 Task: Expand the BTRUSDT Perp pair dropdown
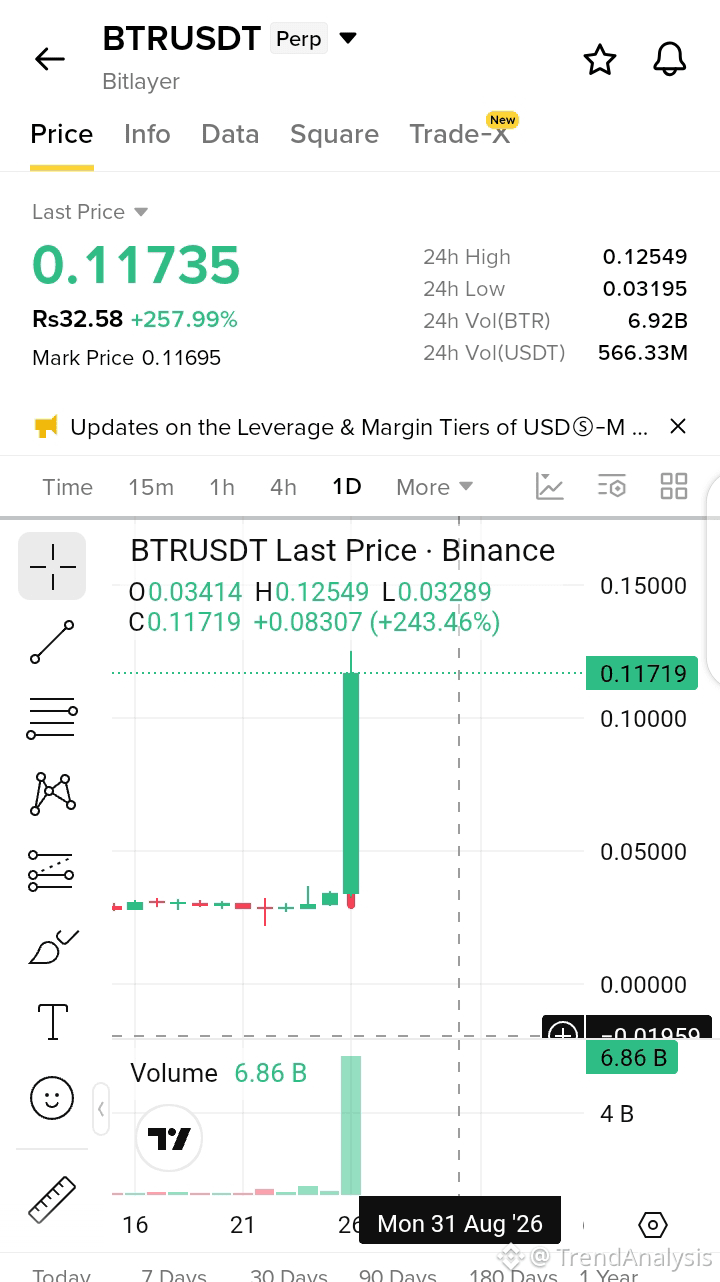[x=348, y=39]
